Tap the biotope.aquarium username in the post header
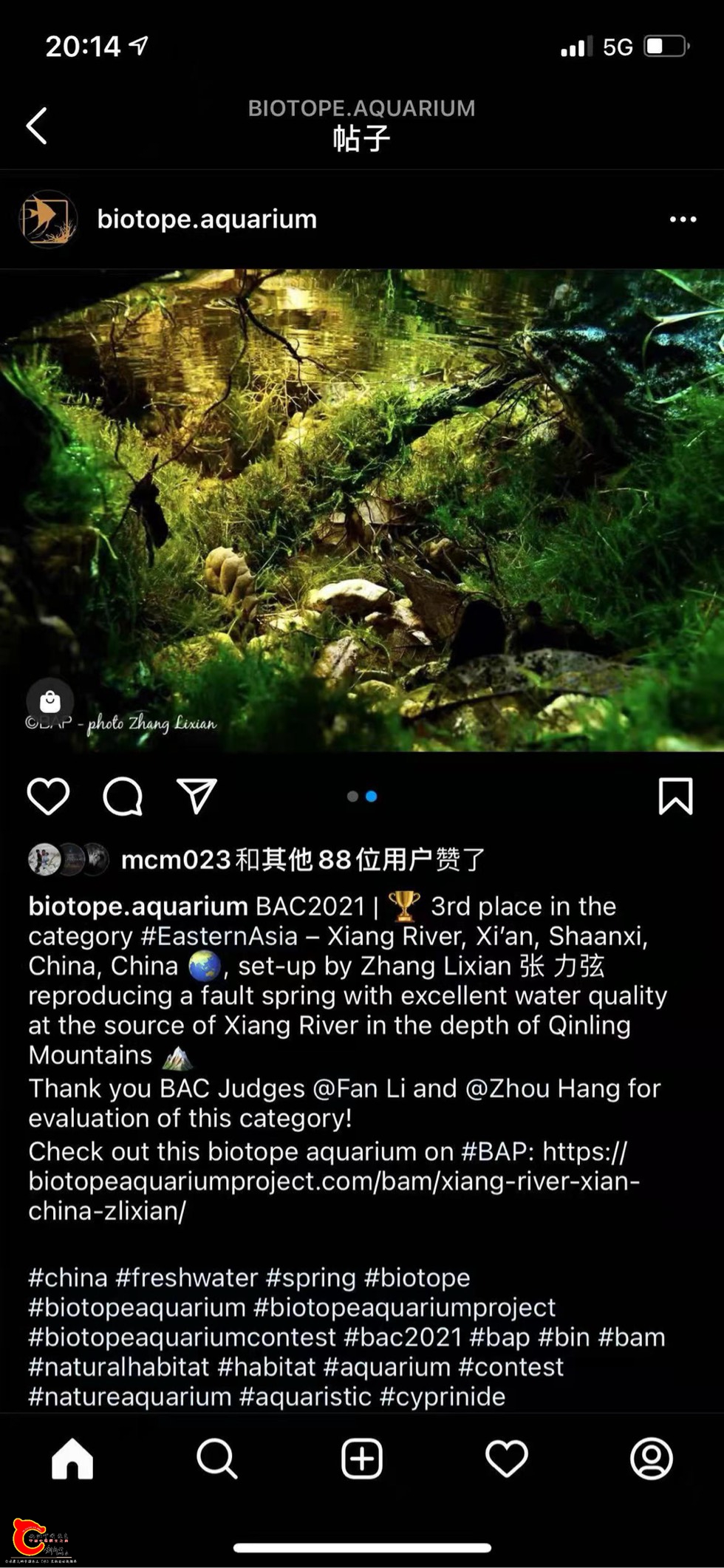This screenshot has width=724, height=1568. tap(207, 219)
